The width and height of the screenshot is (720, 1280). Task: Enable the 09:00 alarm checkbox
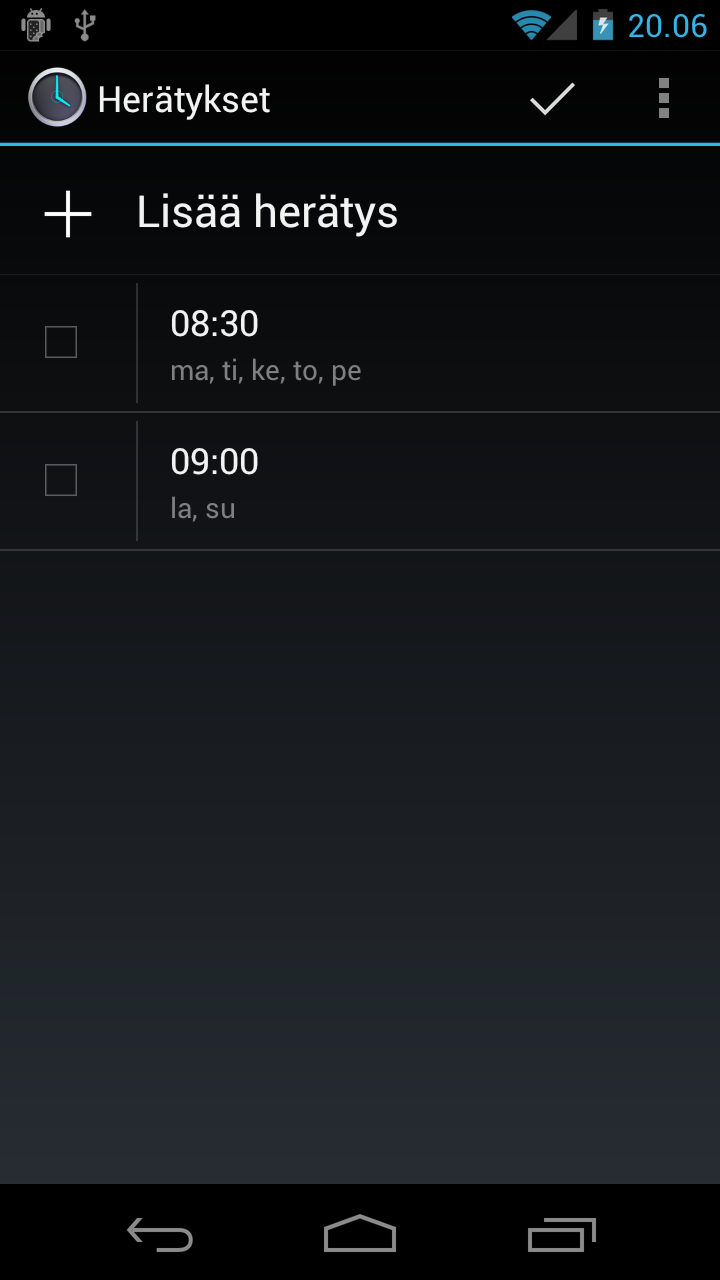(x=61, y=480)
